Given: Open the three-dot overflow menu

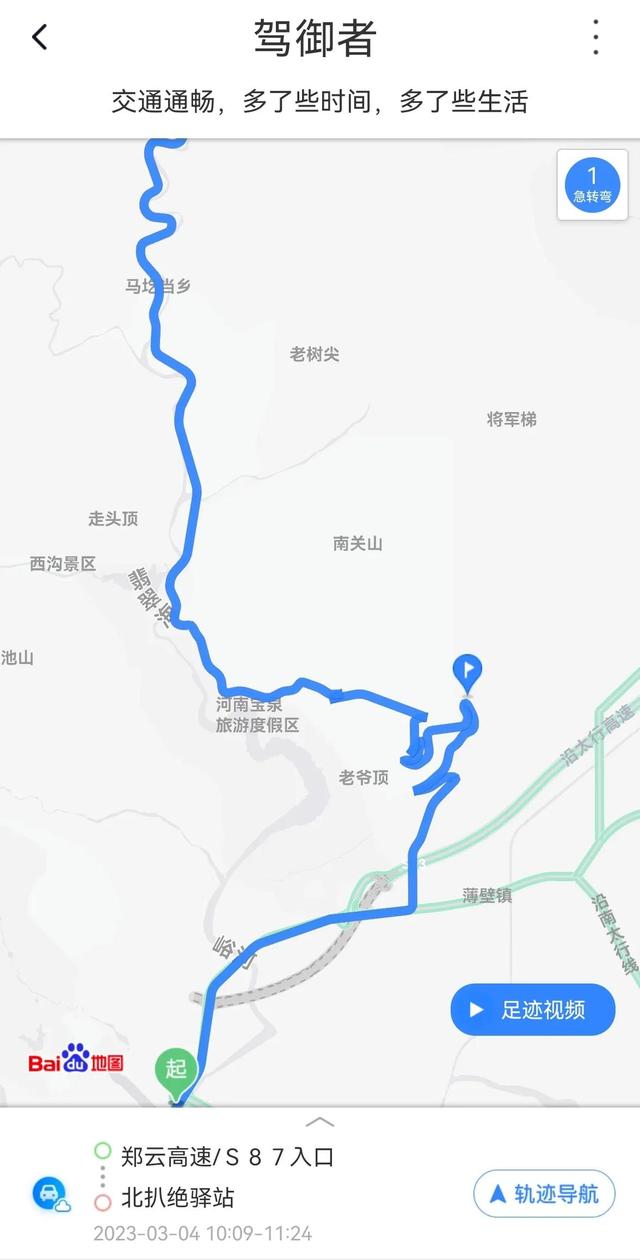Looking at the screenshot, I should [x=596, y=37].
